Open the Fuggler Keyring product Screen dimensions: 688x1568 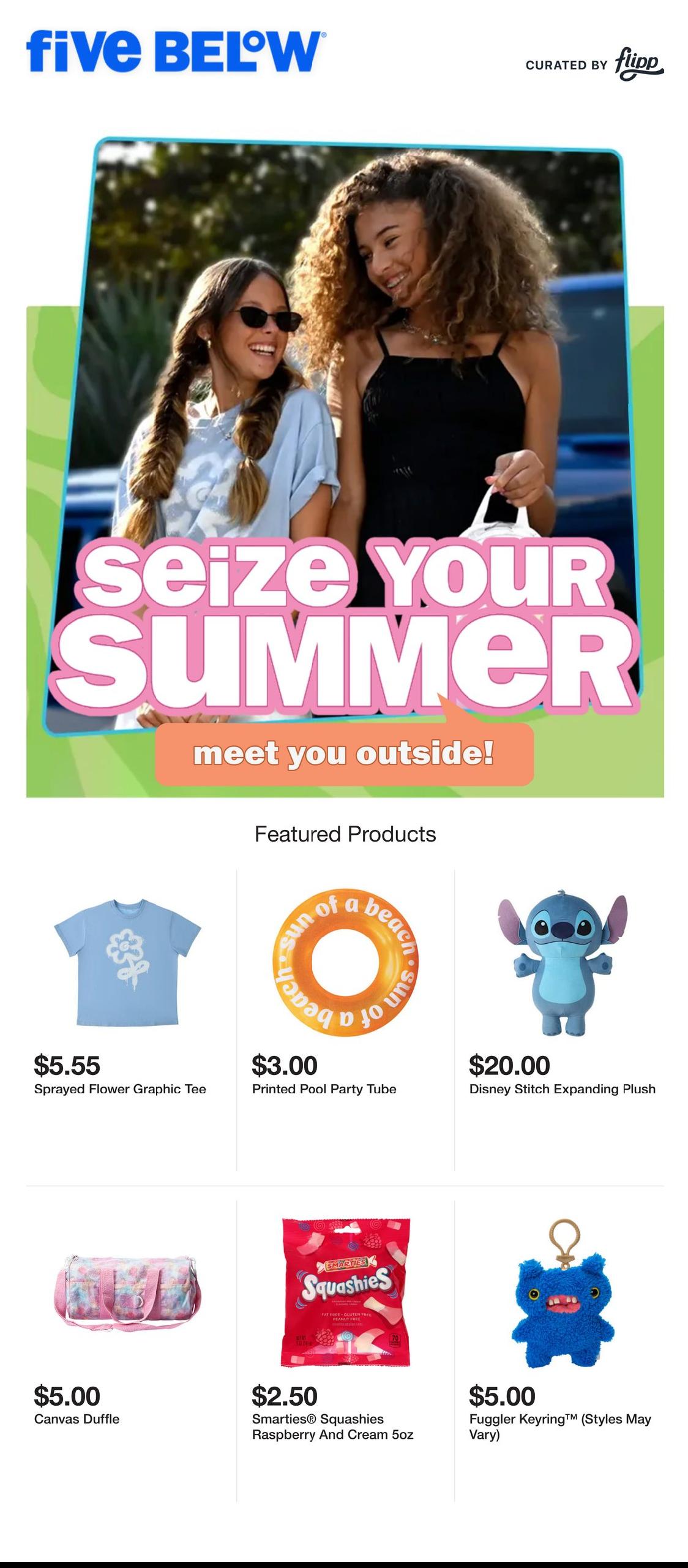point(563,1351)
